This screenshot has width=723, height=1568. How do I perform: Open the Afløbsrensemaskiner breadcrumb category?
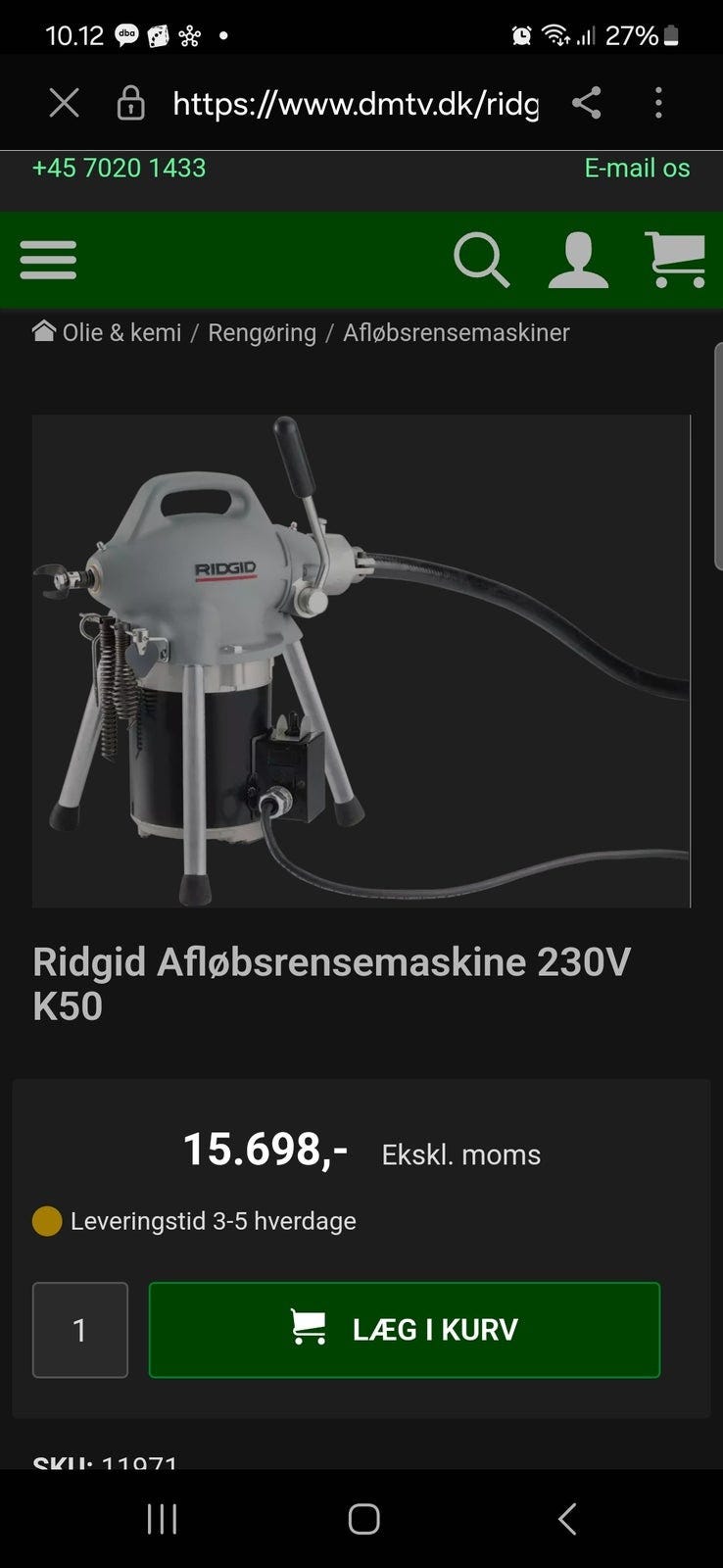pos(456,333)
